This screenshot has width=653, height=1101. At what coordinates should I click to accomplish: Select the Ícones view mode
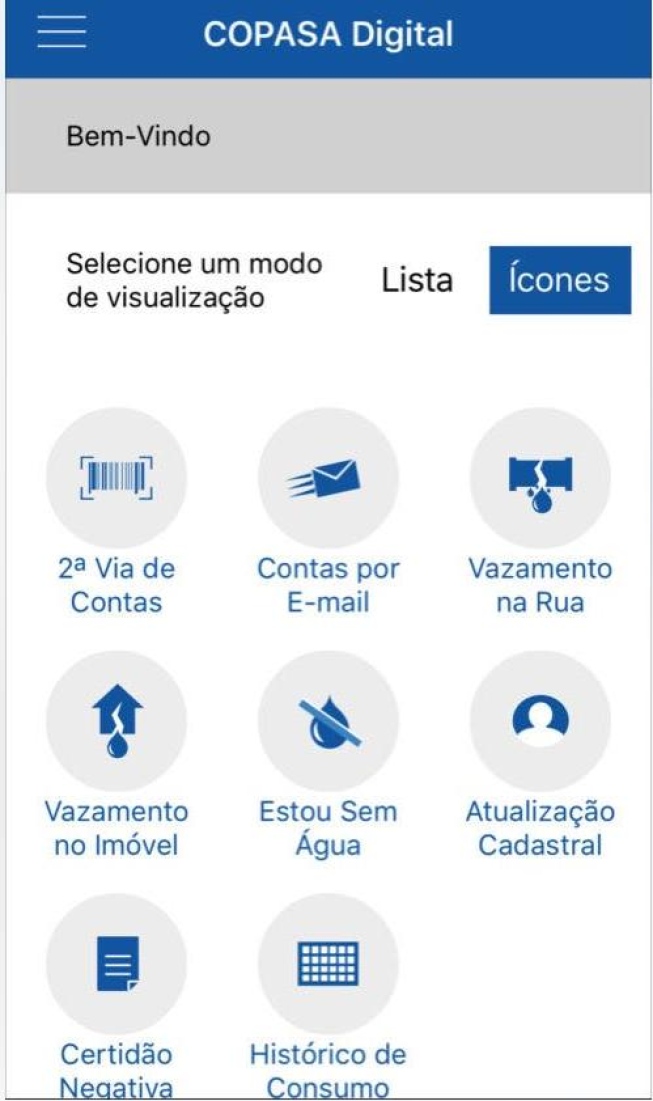[x=560, y=280]
